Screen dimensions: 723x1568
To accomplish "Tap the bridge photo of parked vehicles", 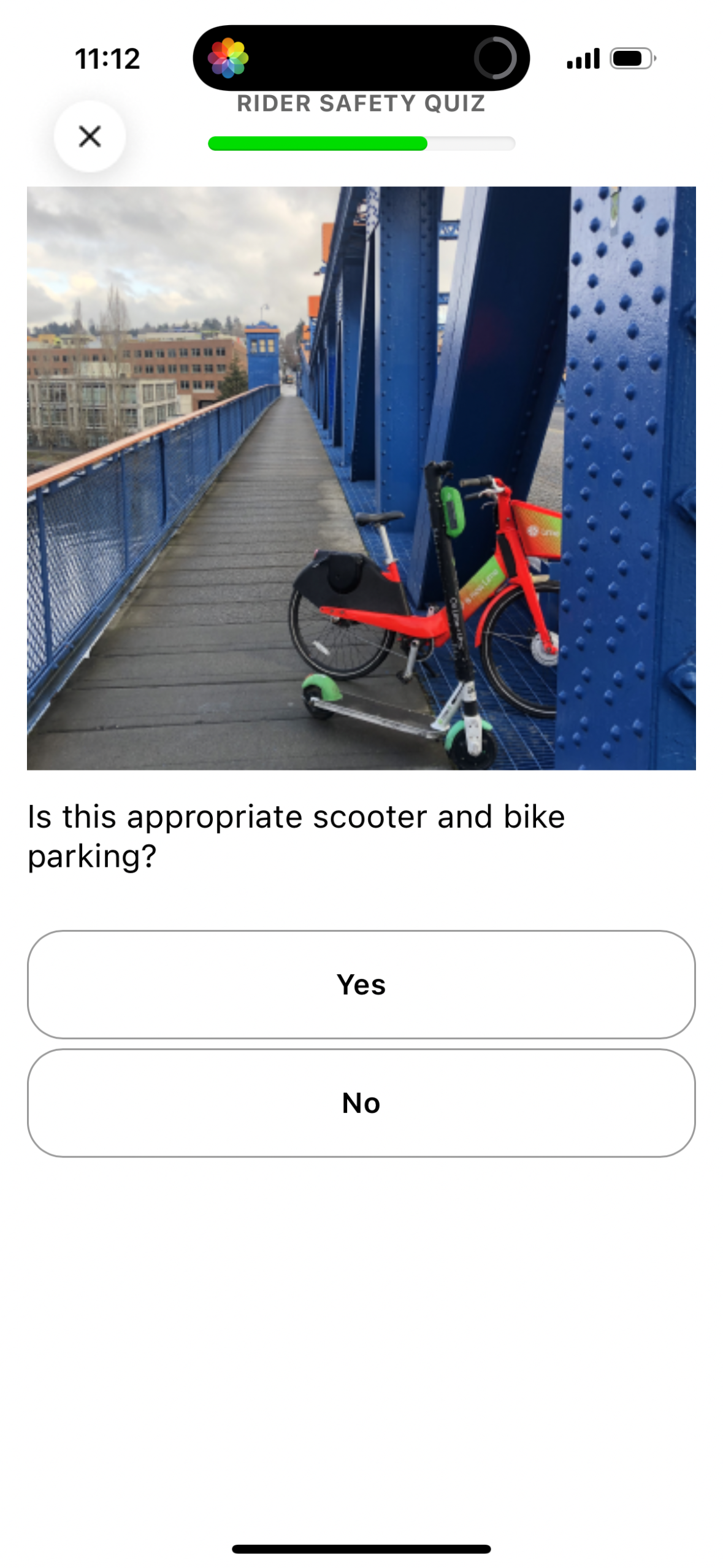I will [362, 478].
